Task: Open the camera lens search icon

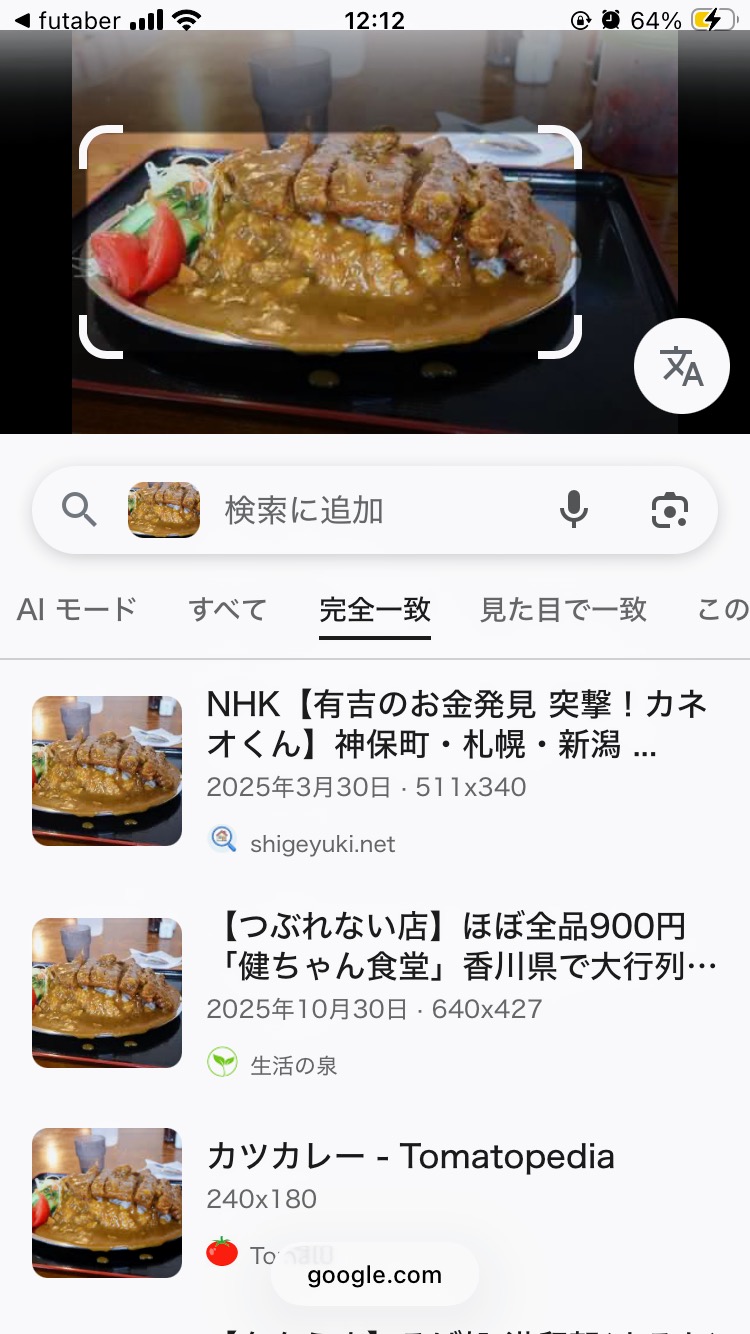Action: point(669,510)
